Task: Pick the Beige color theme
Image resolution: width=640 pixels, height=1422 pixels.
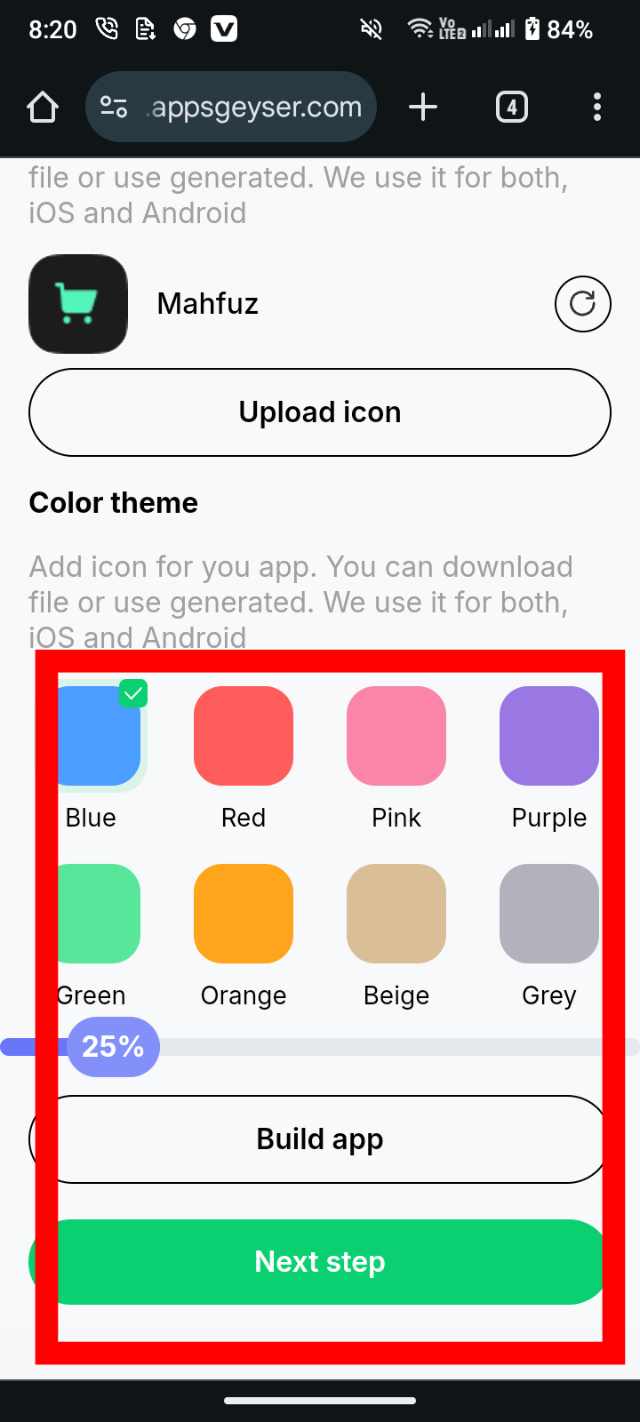Action: 396,914
